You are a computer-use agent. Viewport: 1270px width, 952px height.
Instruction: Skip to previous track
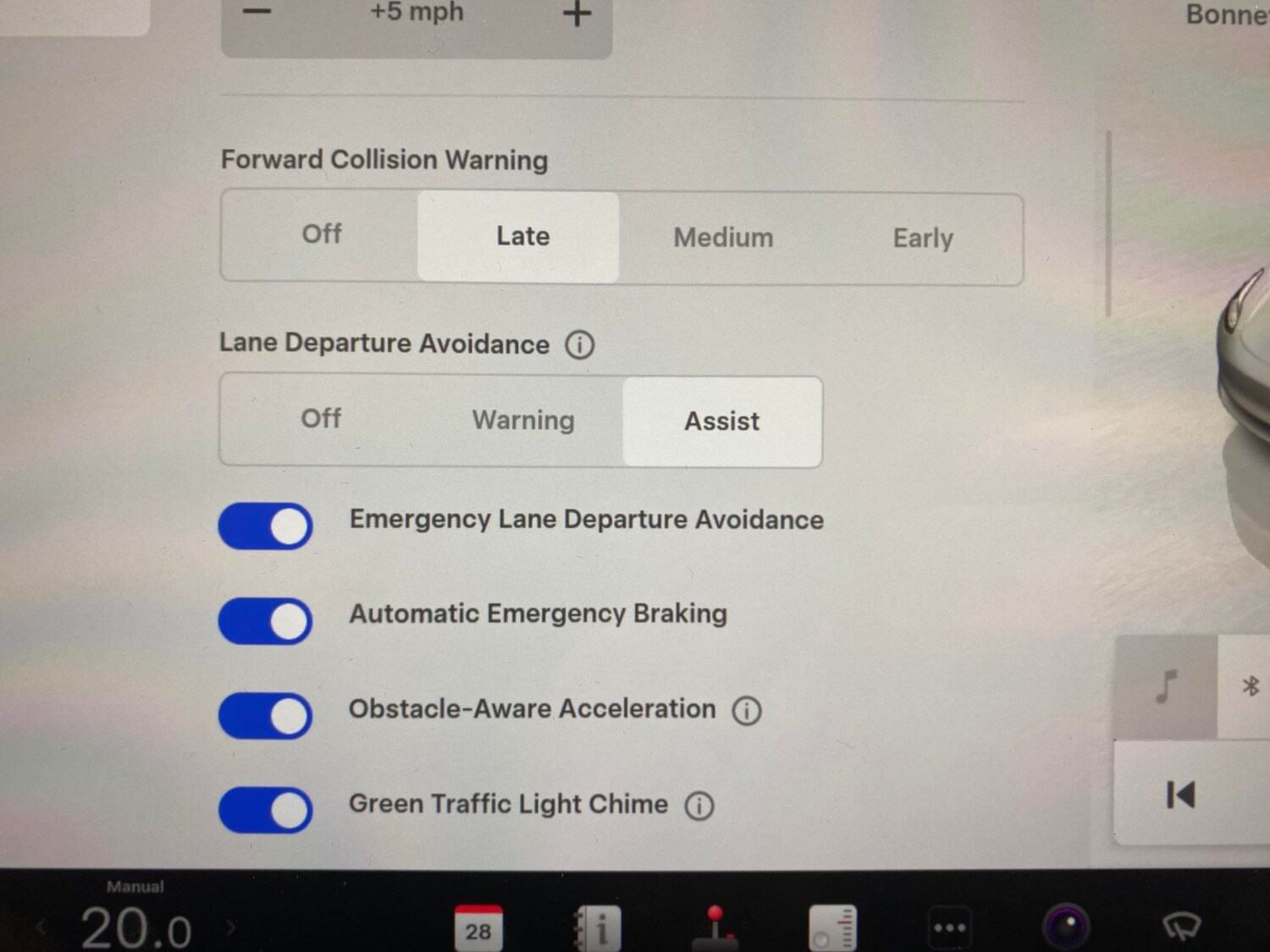point(1180,795)
